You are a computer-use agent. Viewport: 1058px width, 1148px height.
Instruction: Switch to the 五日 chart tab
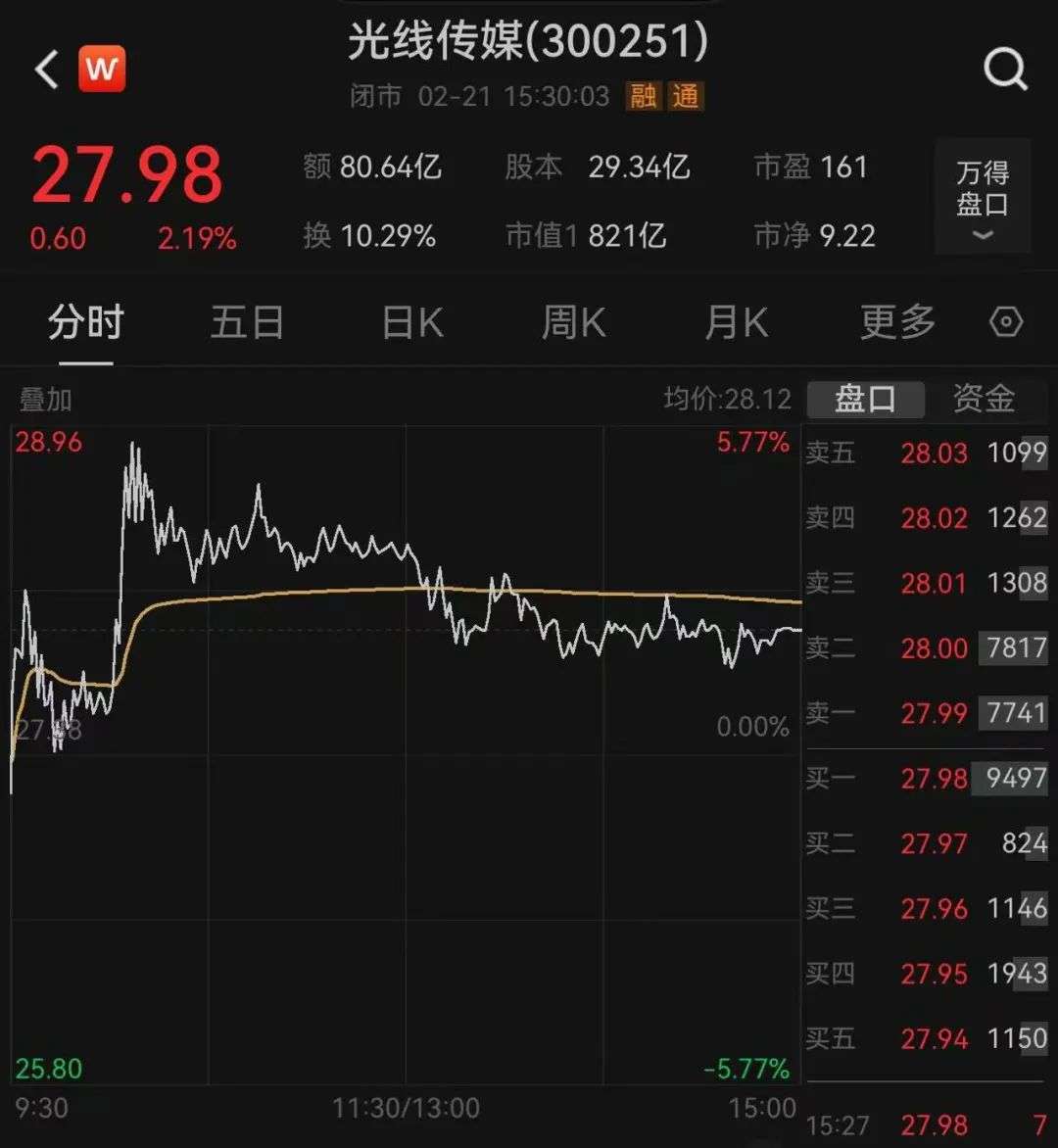(247, 322)
